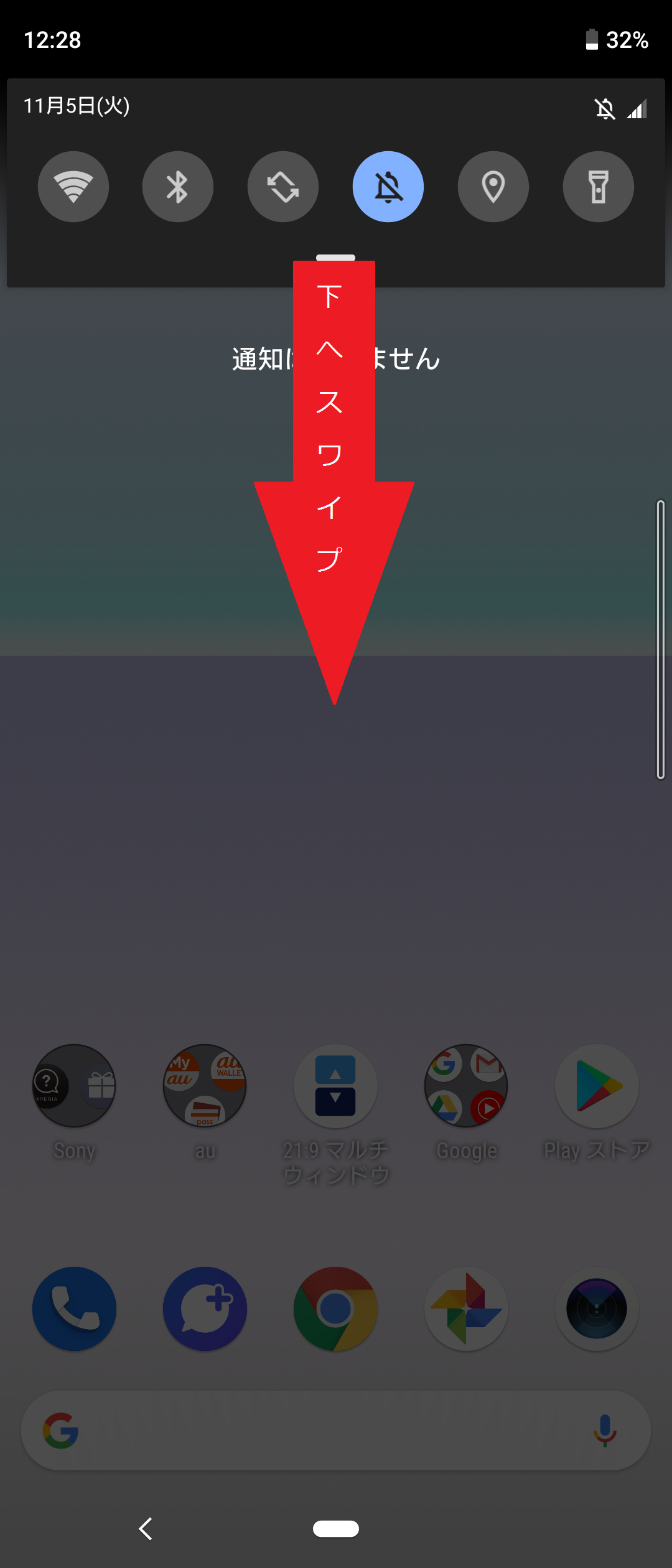Open the Phone app
Image resolution: width=672 pixels, height=1568 pixels.
pos(74,1310)
